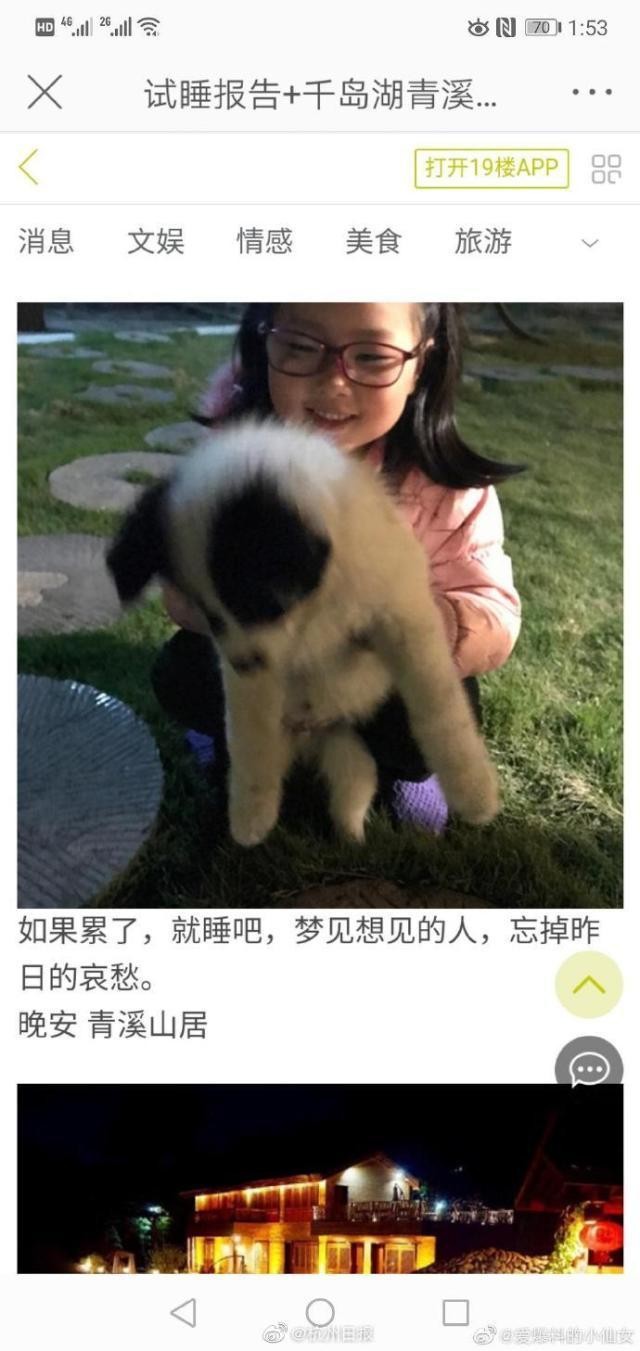640x1351 pixels.
Task: Jump back to top with yellow arrow button
Action: 588,985
